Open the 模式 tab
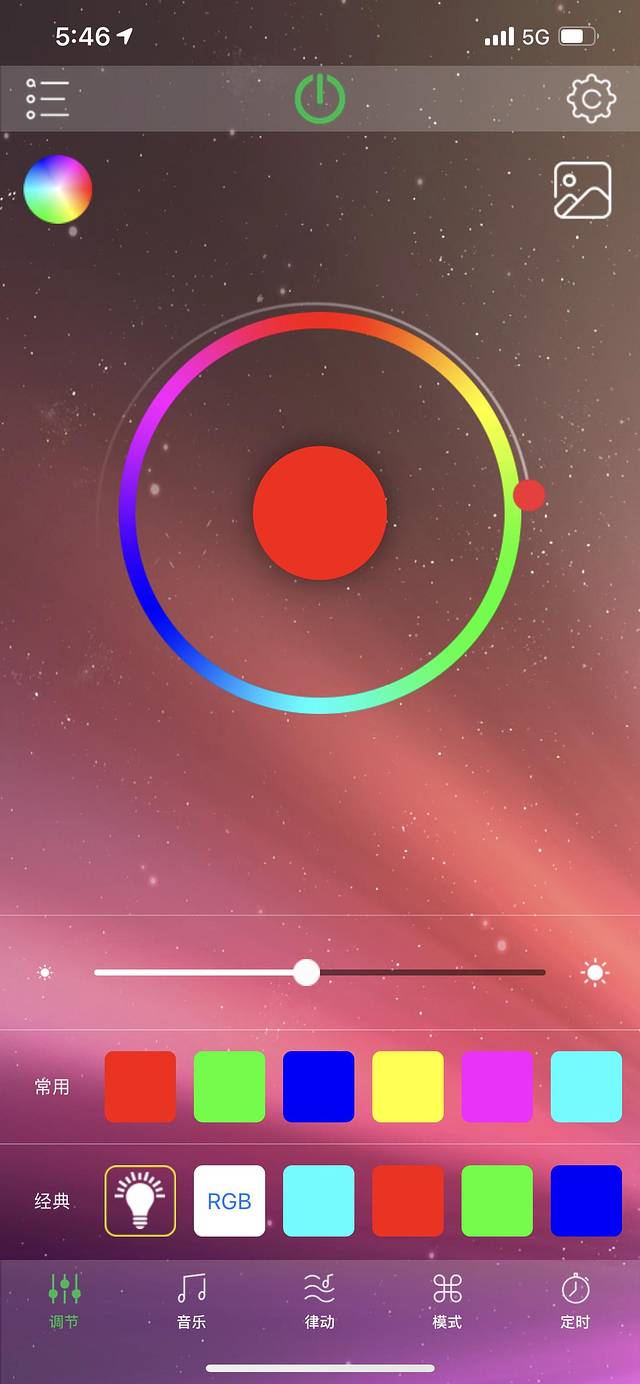This screenshot has width=640, height=1384. (447, 1302)
